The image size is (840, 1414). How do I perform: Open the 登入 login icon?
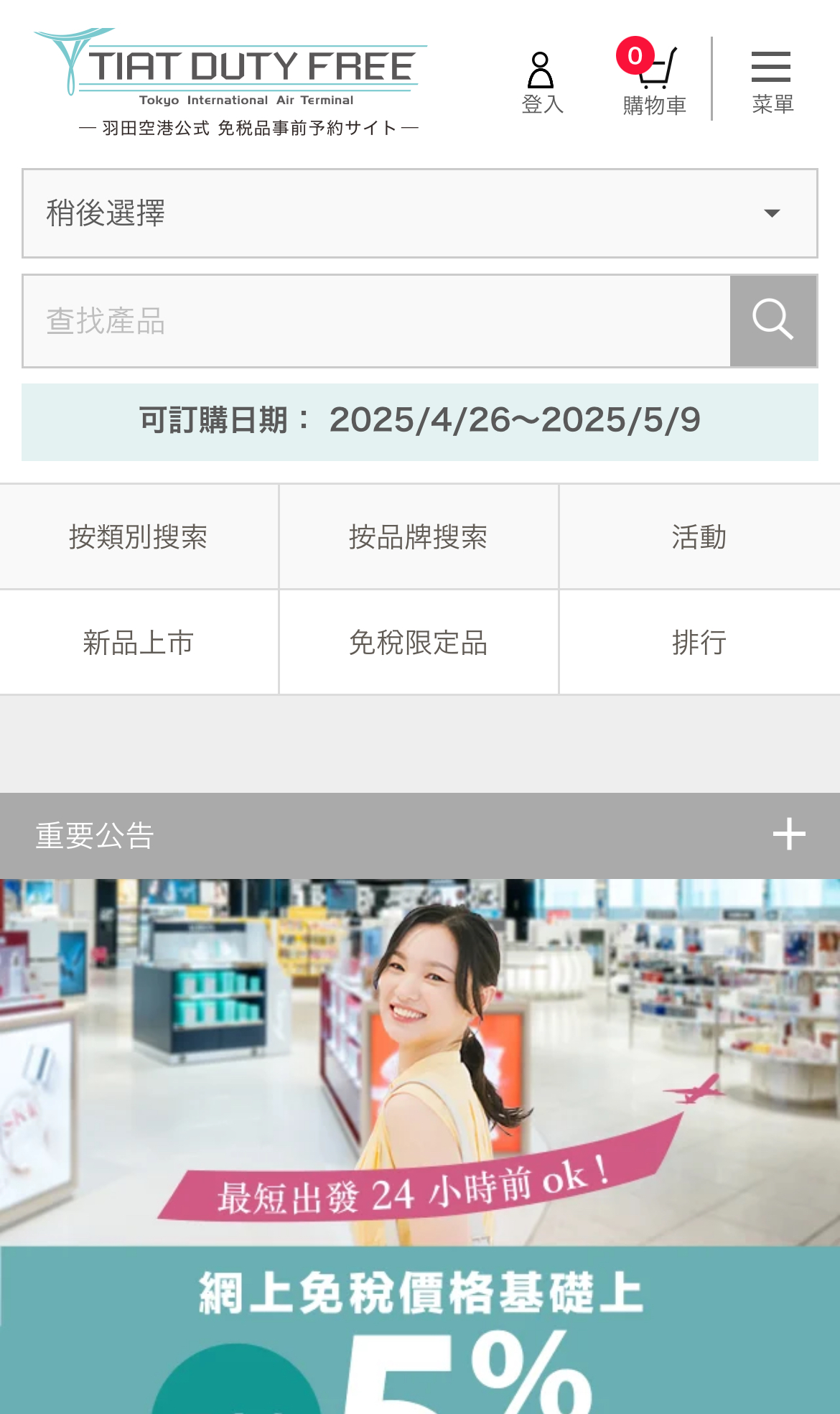tap(541, 83)
